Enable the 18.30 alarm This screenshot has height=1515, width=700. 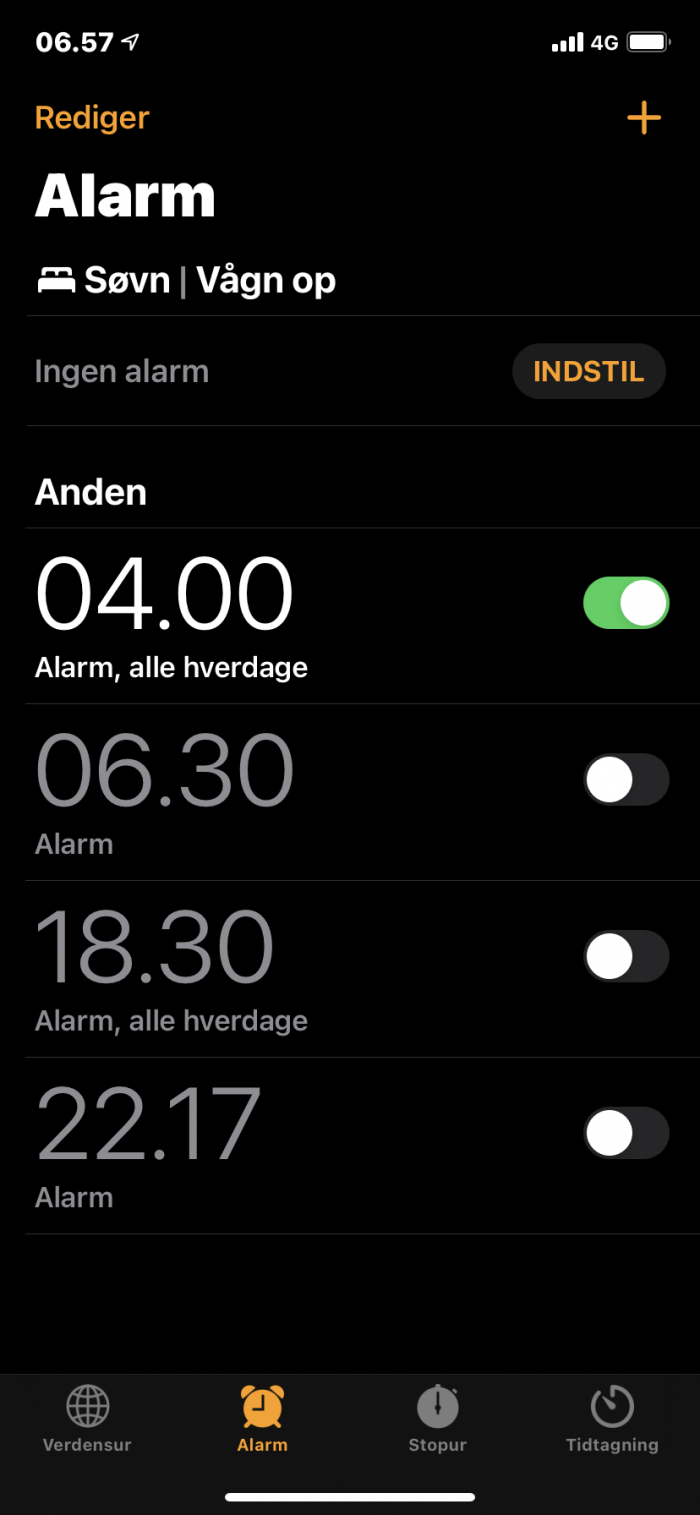coord(626,957)
